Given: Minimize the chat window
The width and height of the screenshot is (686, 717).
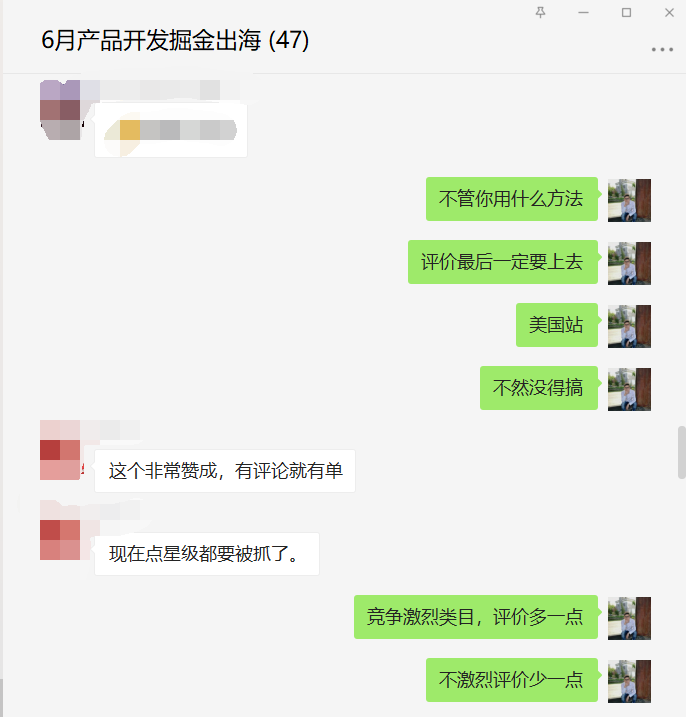Looking at the screenshot, I should [x=584, y=12].
